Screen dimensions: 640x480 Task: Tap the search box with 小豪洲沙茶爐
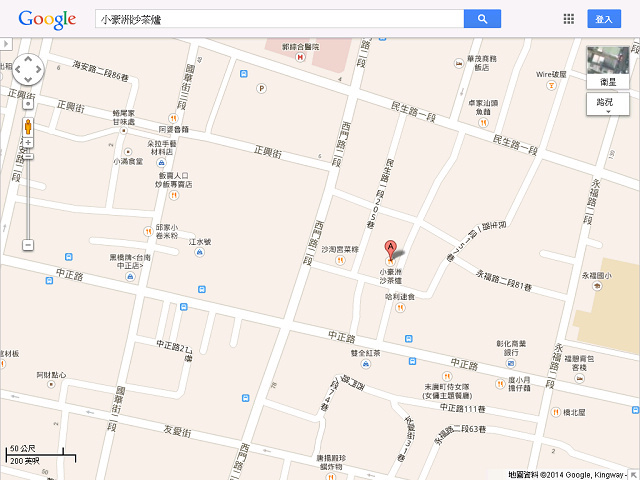click(x=278, y=19)
